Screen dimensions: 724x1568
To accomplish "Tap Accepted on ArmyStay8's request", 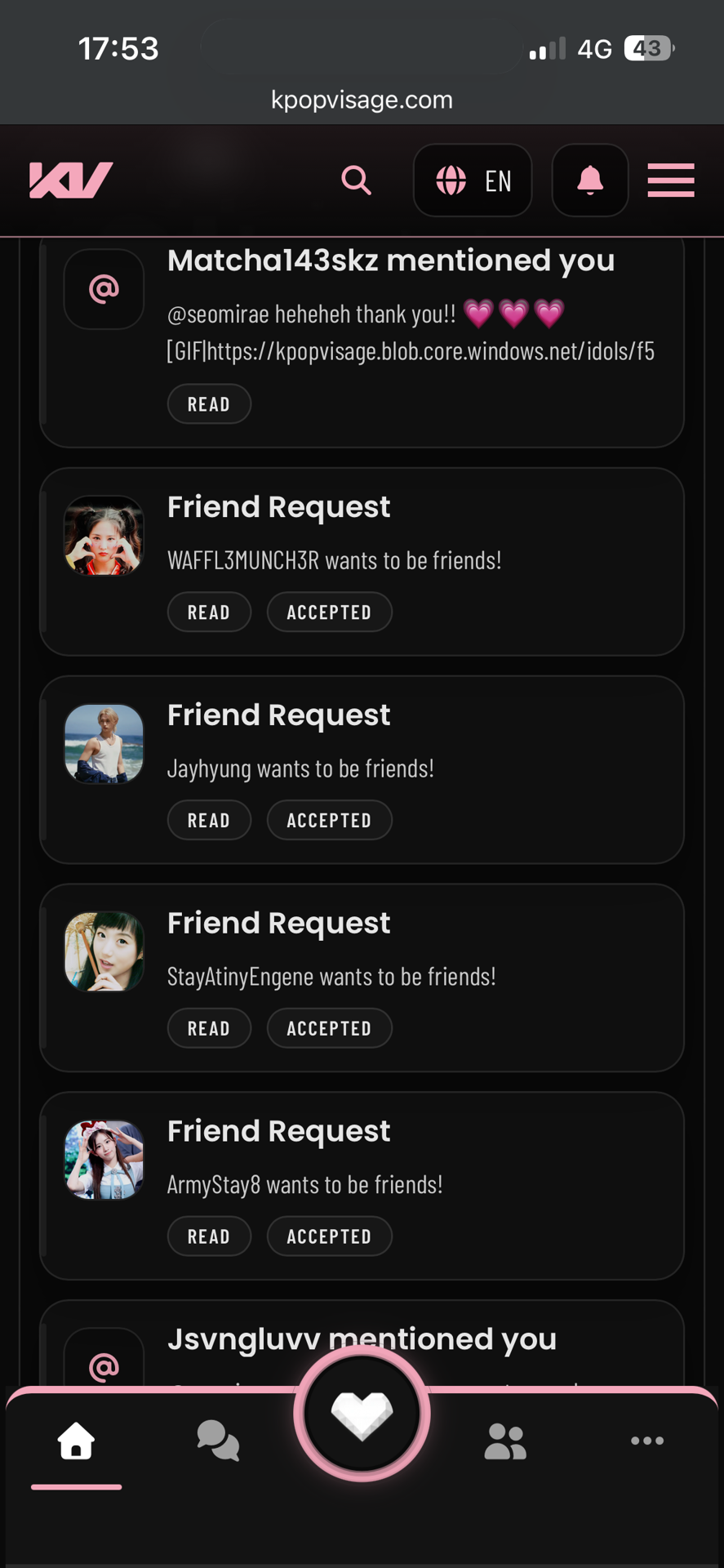I will (x=329, y=1237).
